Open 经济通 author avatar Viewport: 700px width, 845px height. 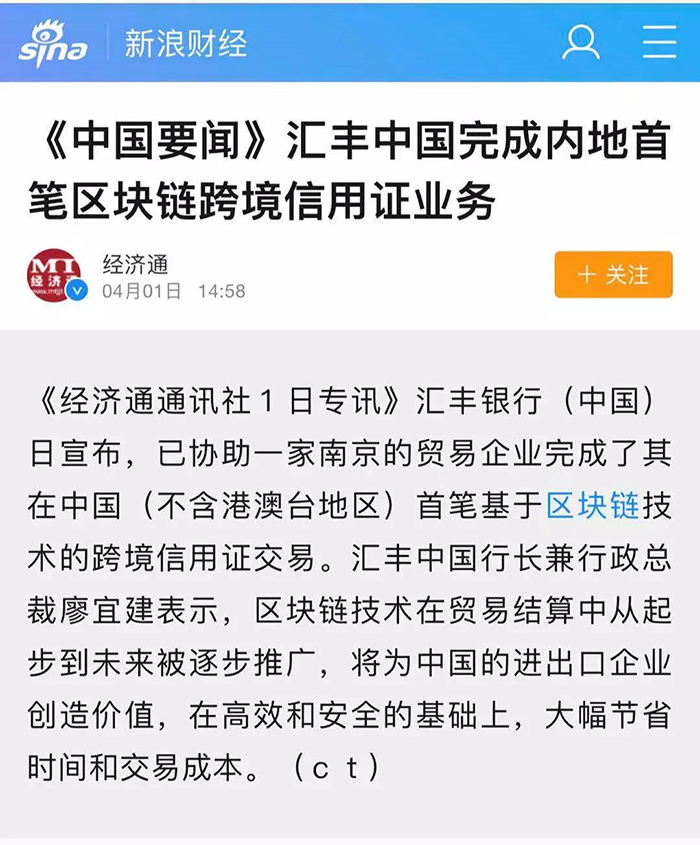tap(54, 275)
